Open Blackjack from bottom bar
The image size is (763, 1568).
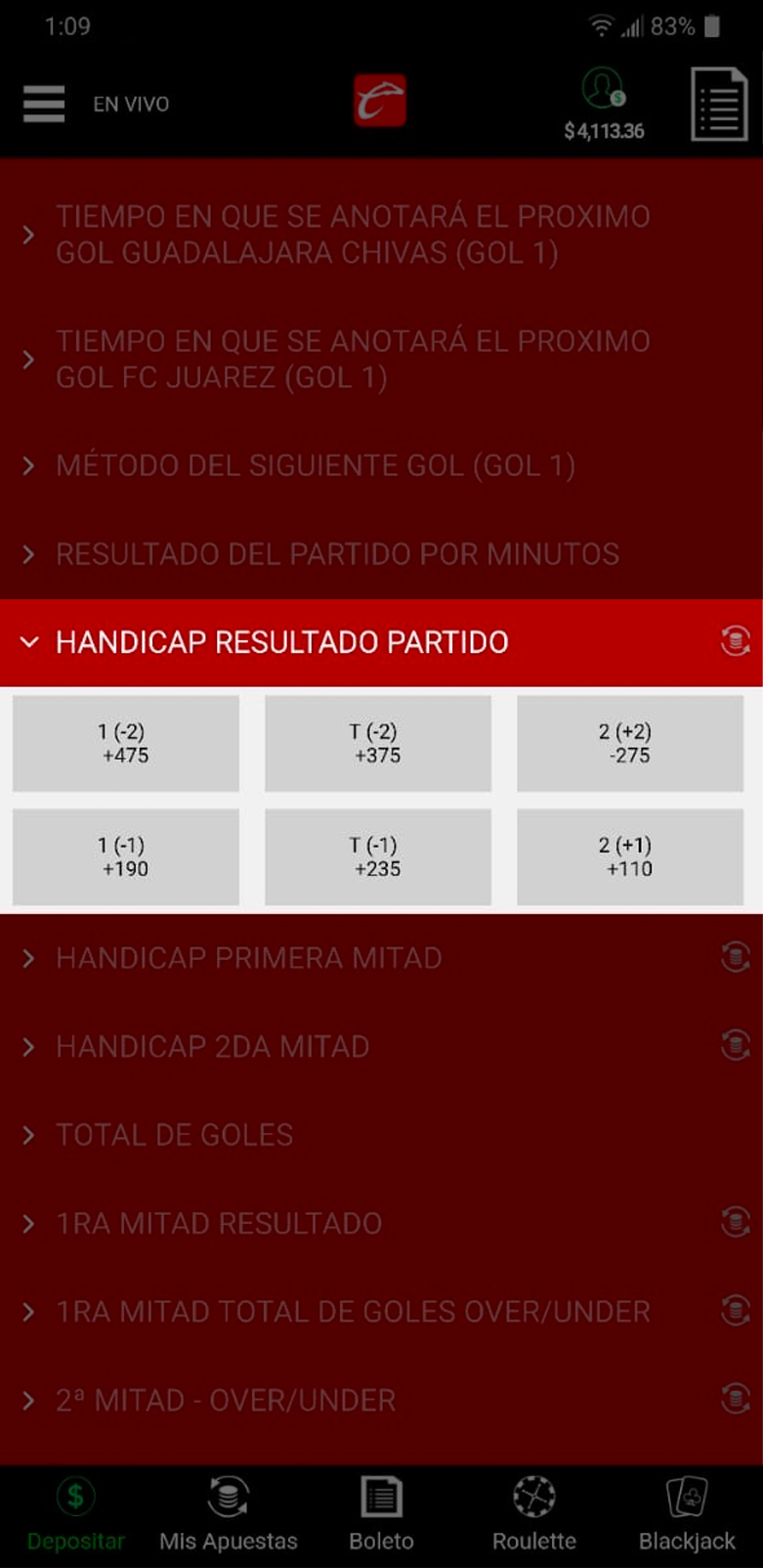pos(687,1515)
